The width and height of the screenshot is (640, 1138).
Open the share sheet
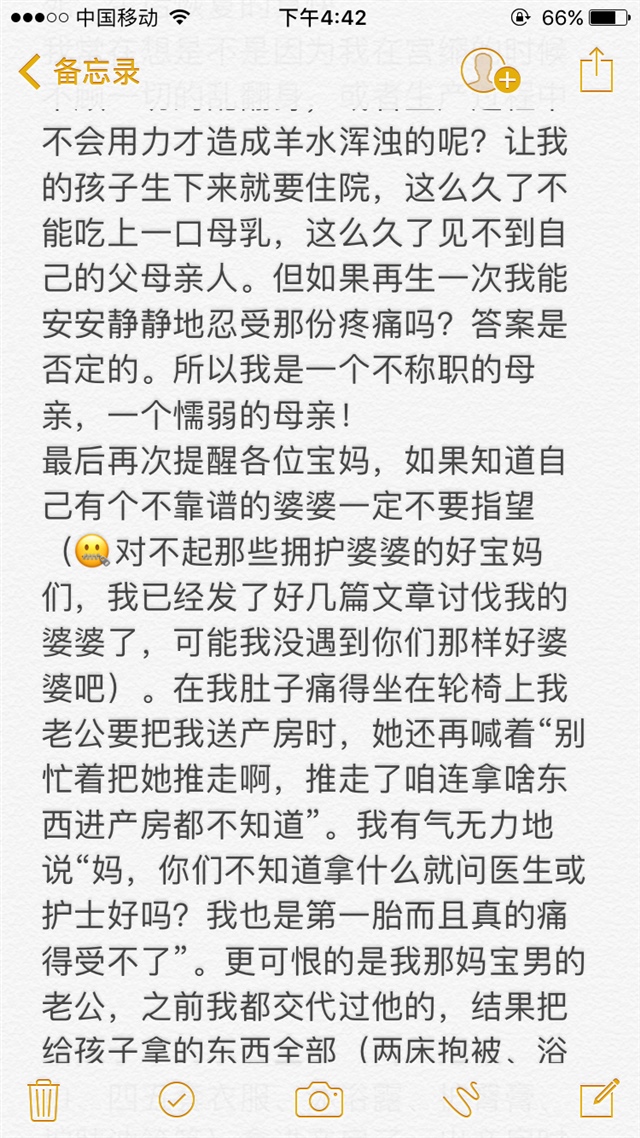(x=595, y=70)
